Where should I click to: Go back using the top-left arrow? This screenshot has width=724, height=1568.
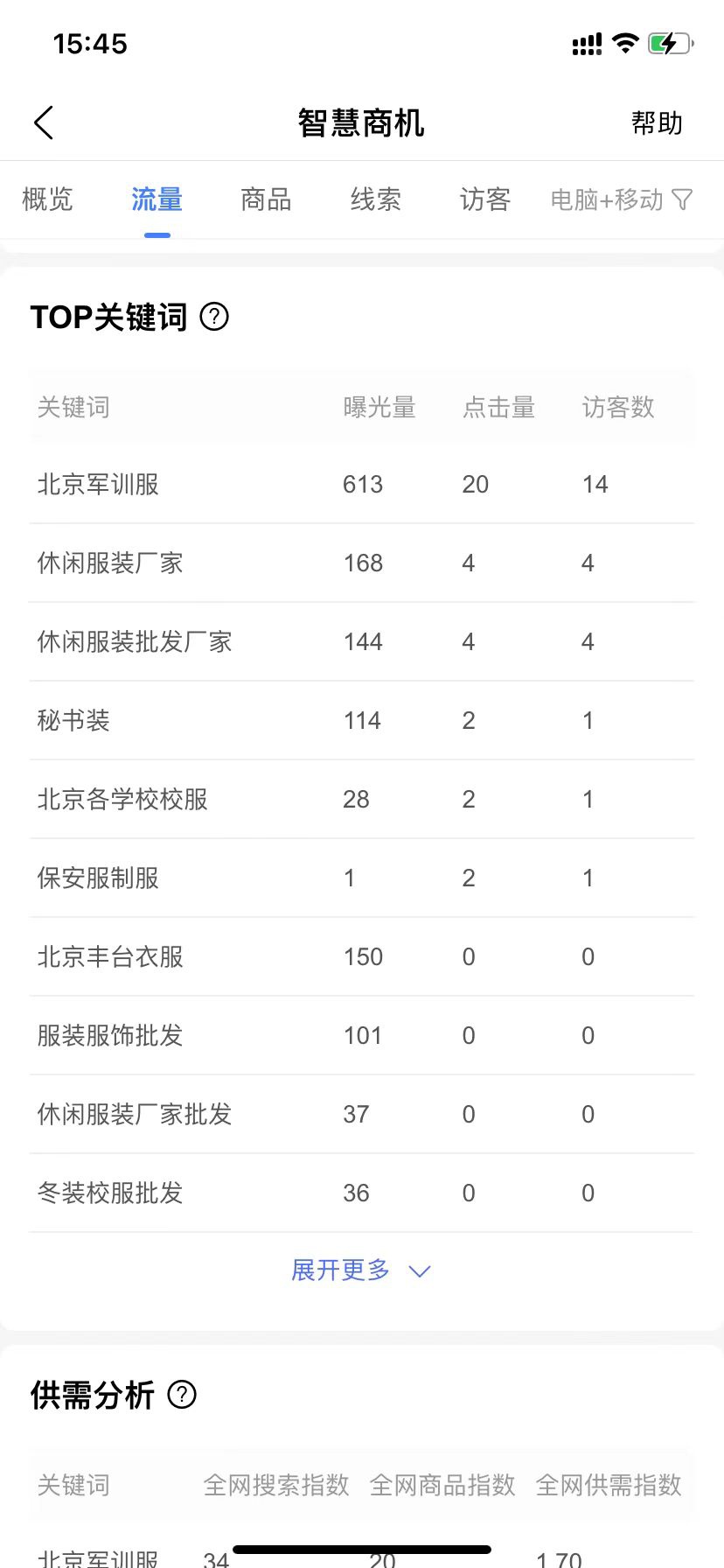pyautogui.click(x=44, y=122)
